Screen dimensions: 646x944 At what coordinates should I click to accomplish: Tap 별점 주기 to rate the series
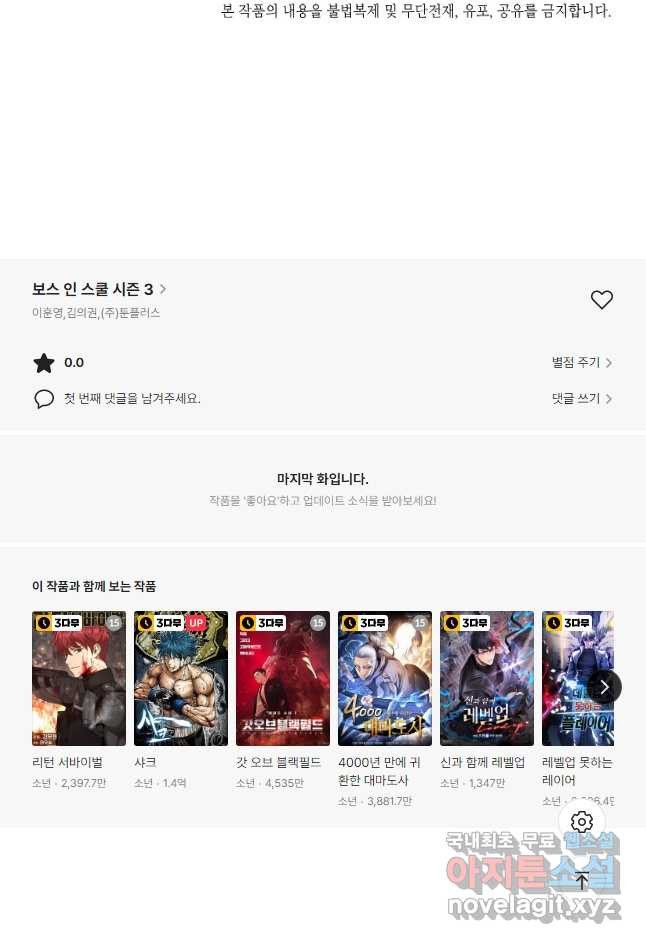(x=581, y=363)
